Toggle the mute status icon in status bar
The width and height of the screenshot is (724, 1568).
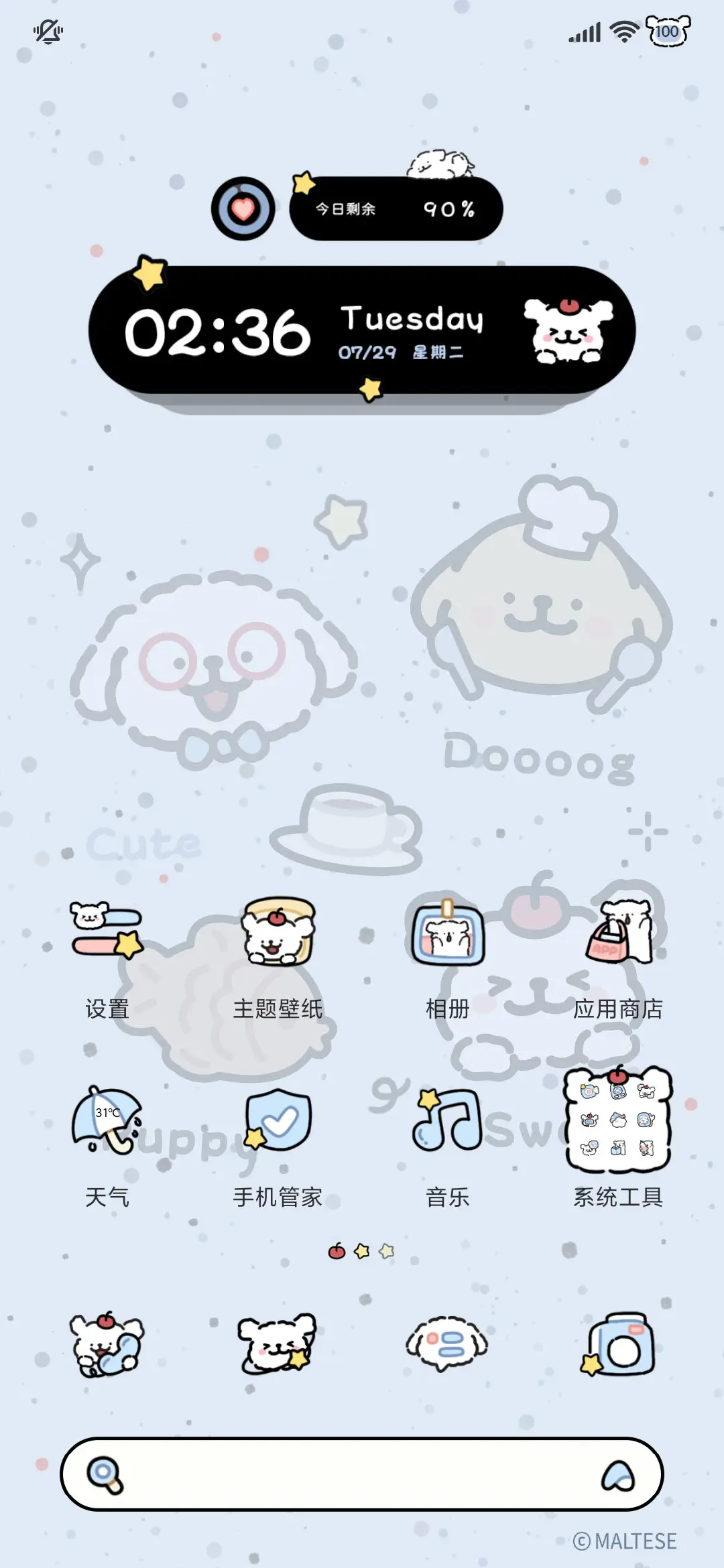tap(47, 31)
